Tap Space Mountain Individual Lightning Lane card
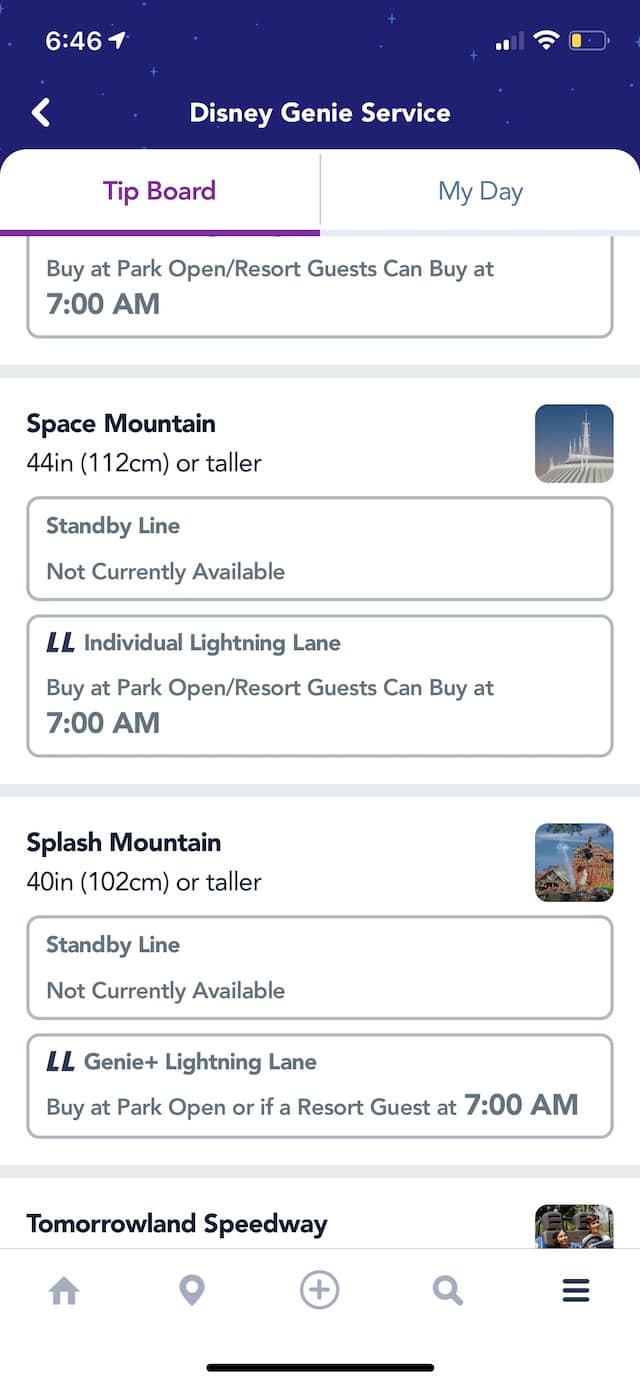 [319, 686]
